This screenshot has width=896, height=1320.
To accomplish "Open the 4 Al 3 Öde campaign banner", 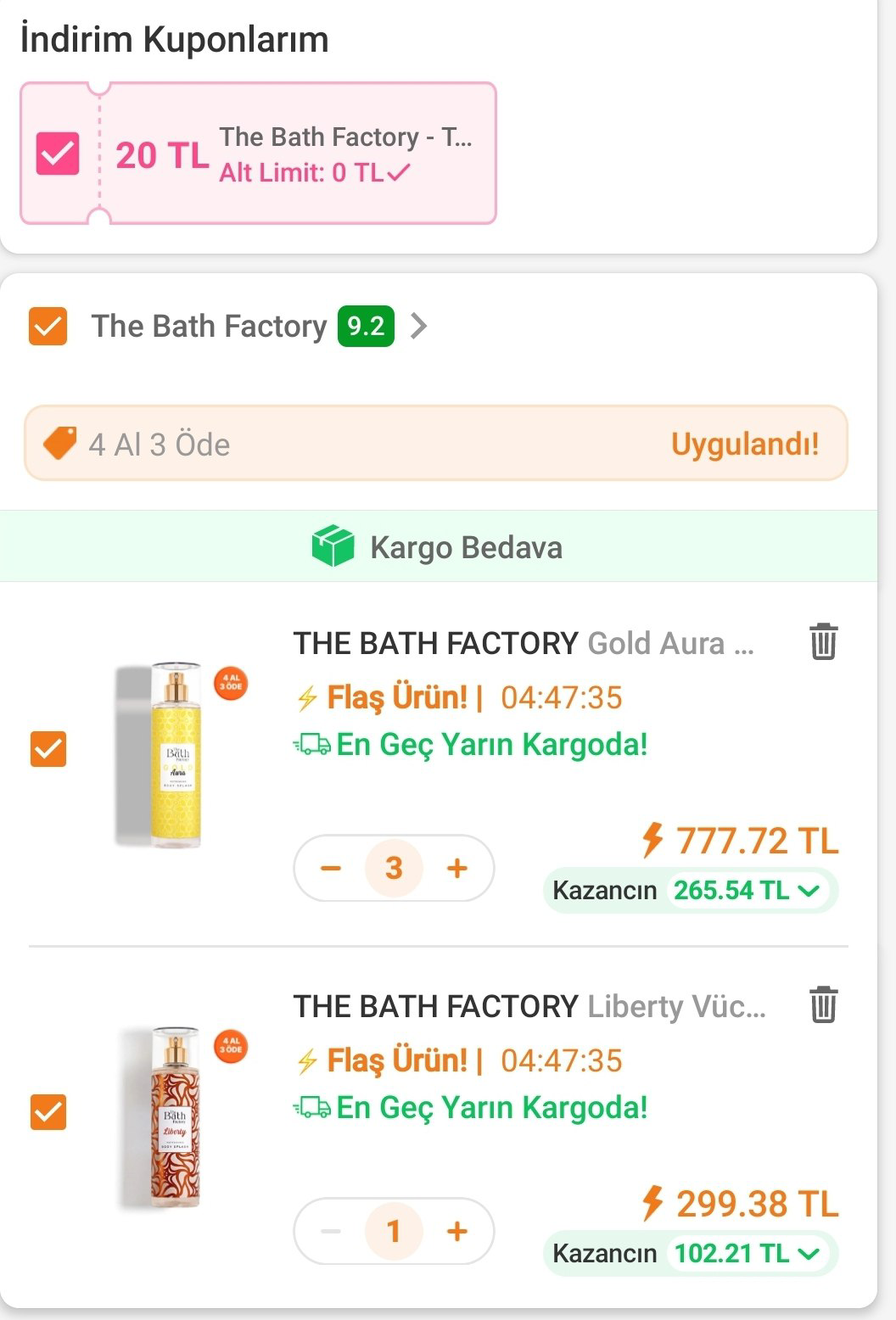I will point(435,444).
